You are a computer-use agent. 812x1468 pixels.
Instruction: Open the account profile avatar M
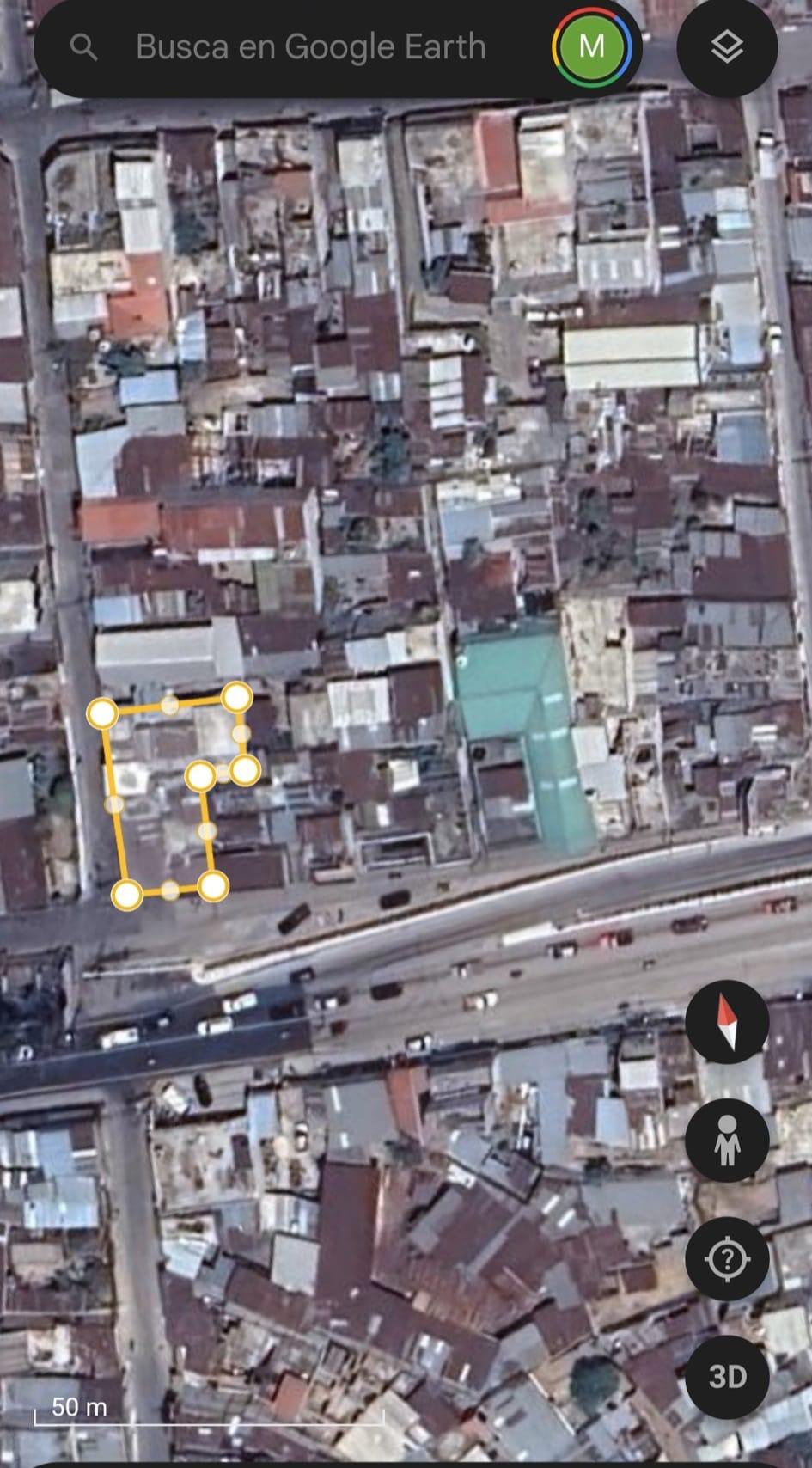(x=591, y=46)
